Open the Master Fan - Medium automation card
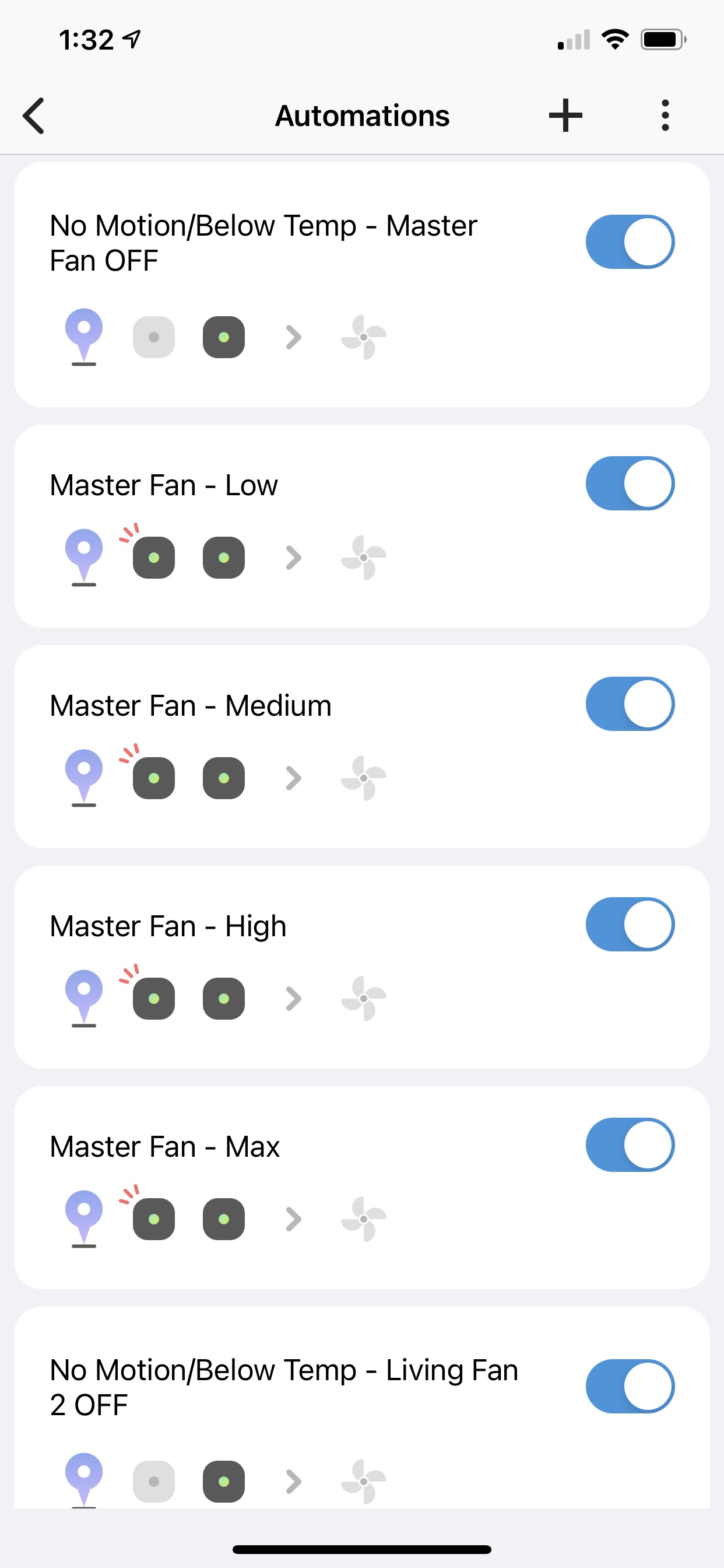Image resolution: width=724 pixels, height=1568 pixels. click(x=304, y=706)
